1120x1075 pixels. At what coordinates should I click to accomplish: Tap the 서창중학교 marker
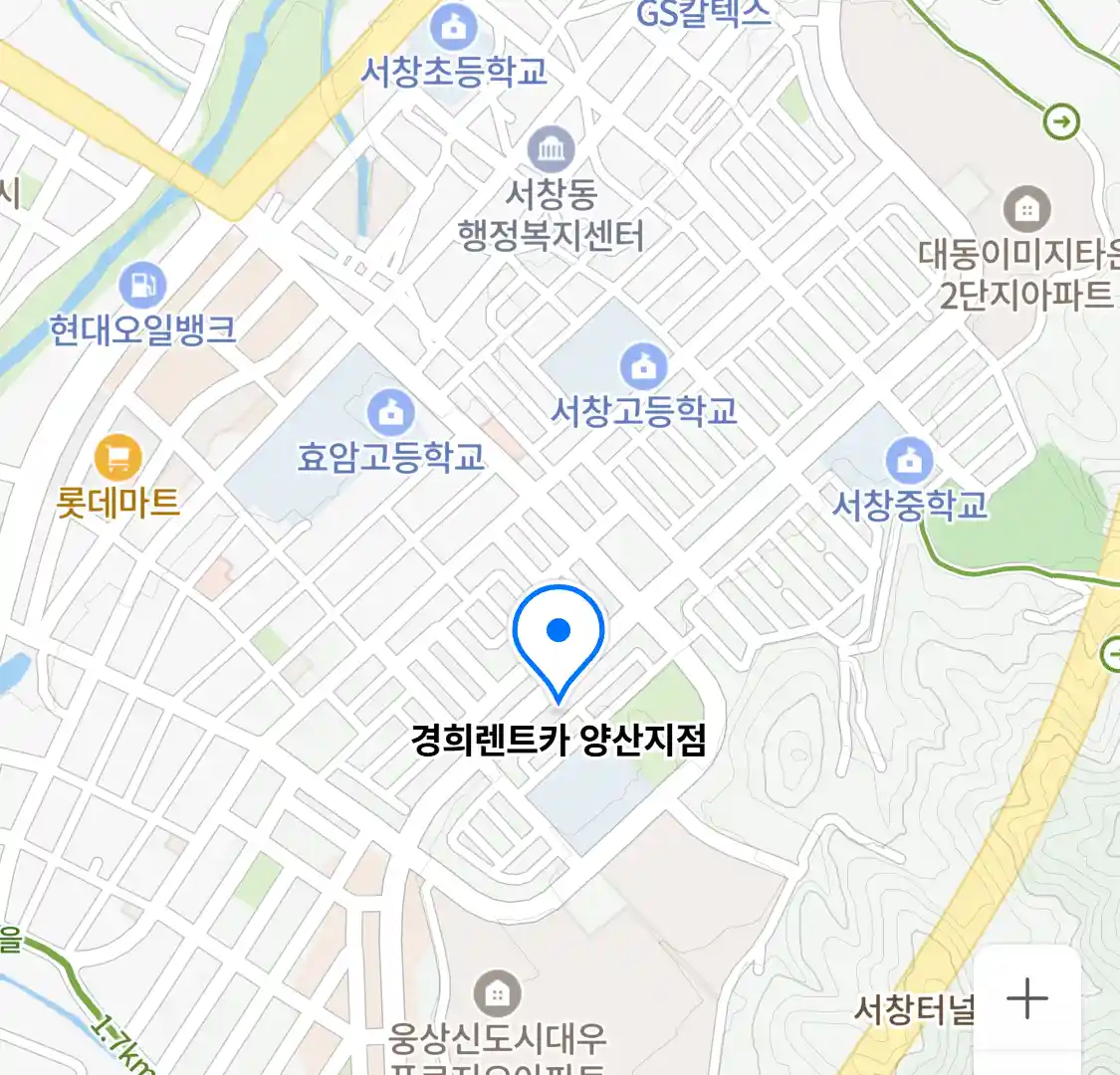pyautogui.click(x=909, y=461)
